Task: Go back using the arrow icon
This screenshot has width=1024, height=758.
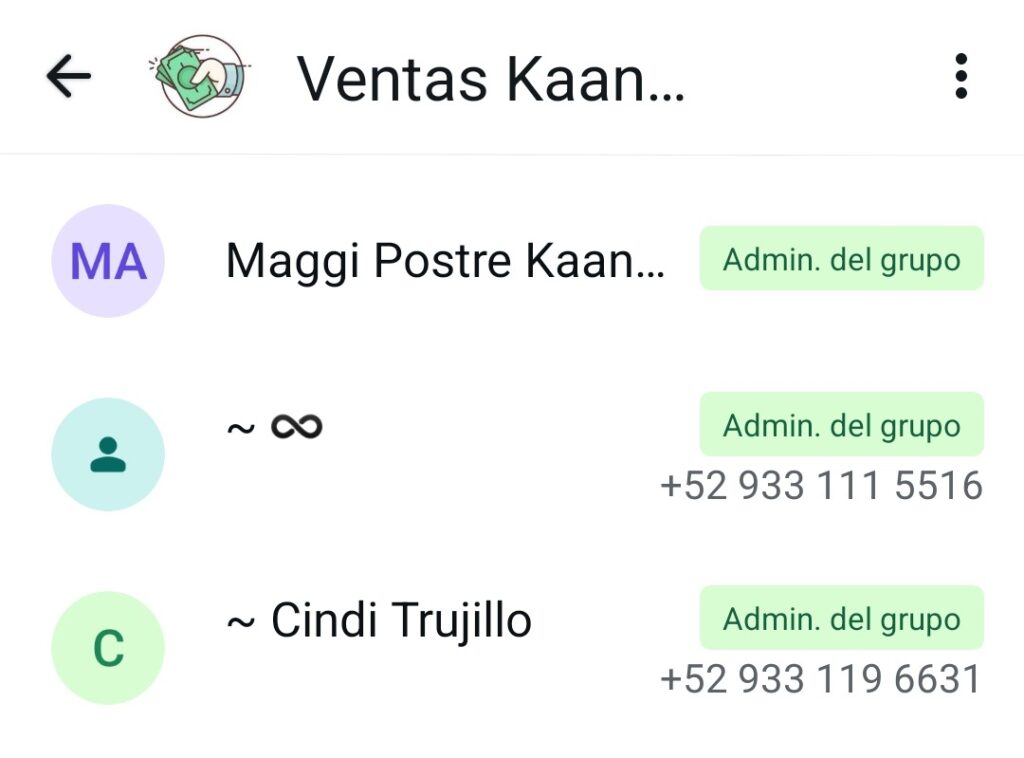Action: click(68, 77)
